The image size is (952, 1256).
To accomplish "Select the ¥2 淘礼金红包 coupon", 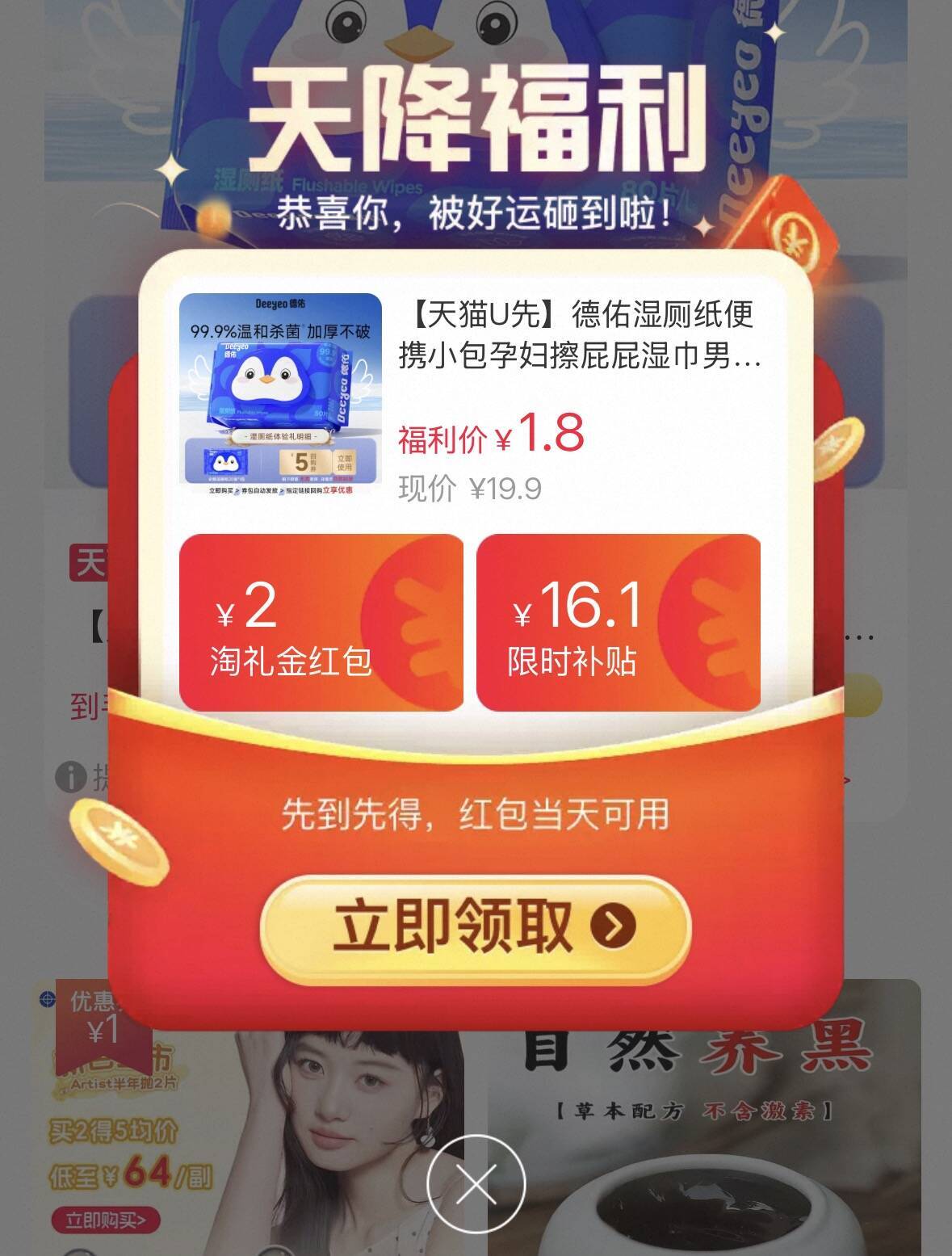I will click(x=321, y=623).
